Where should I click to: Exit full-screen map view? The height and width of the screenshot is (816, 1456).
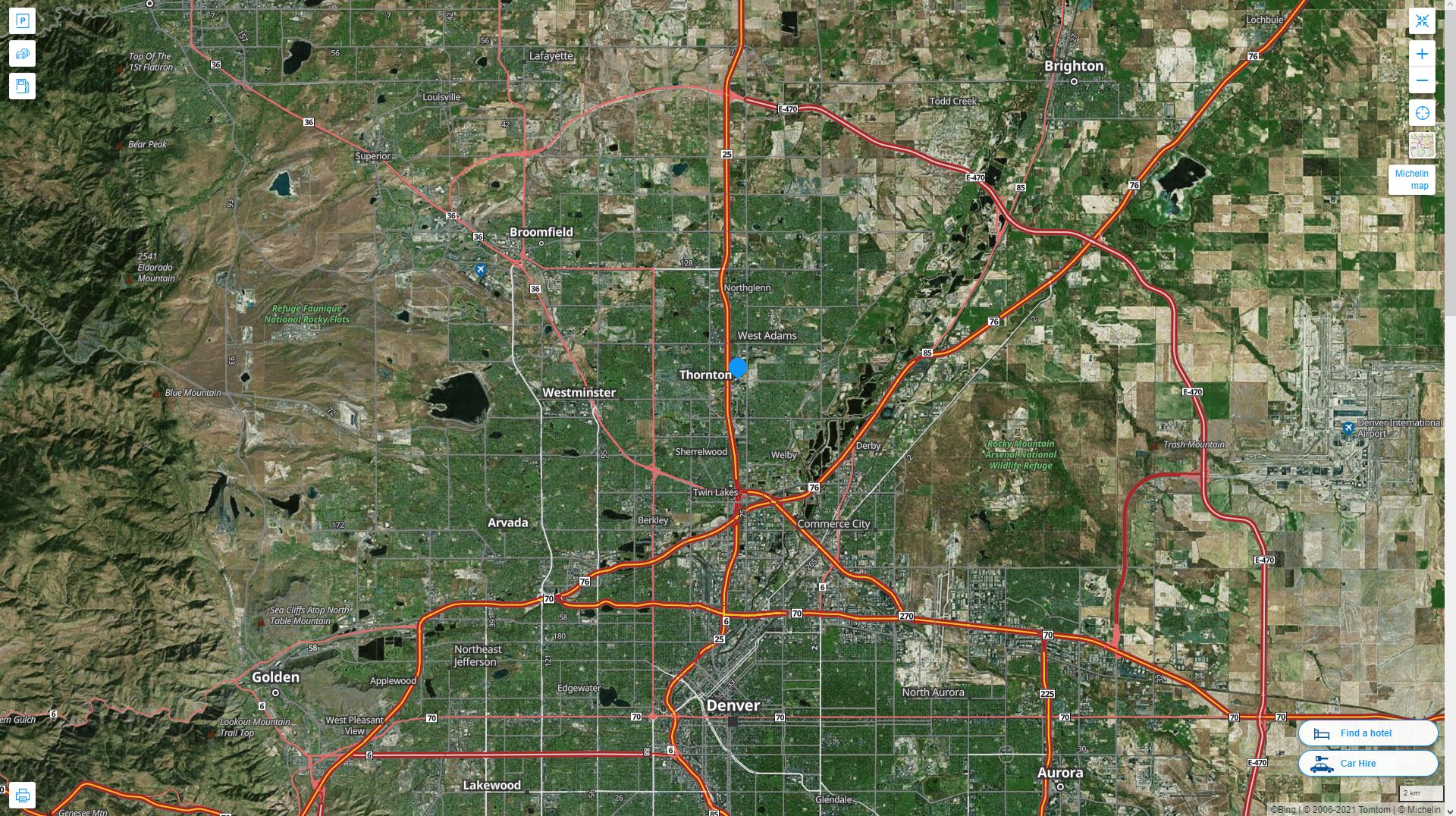[1422, 20]
